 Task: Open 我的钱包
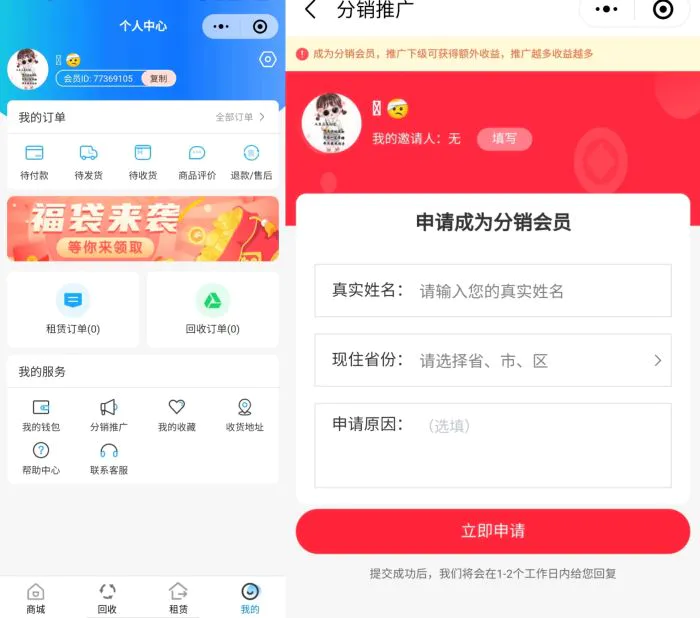point(41,415)
